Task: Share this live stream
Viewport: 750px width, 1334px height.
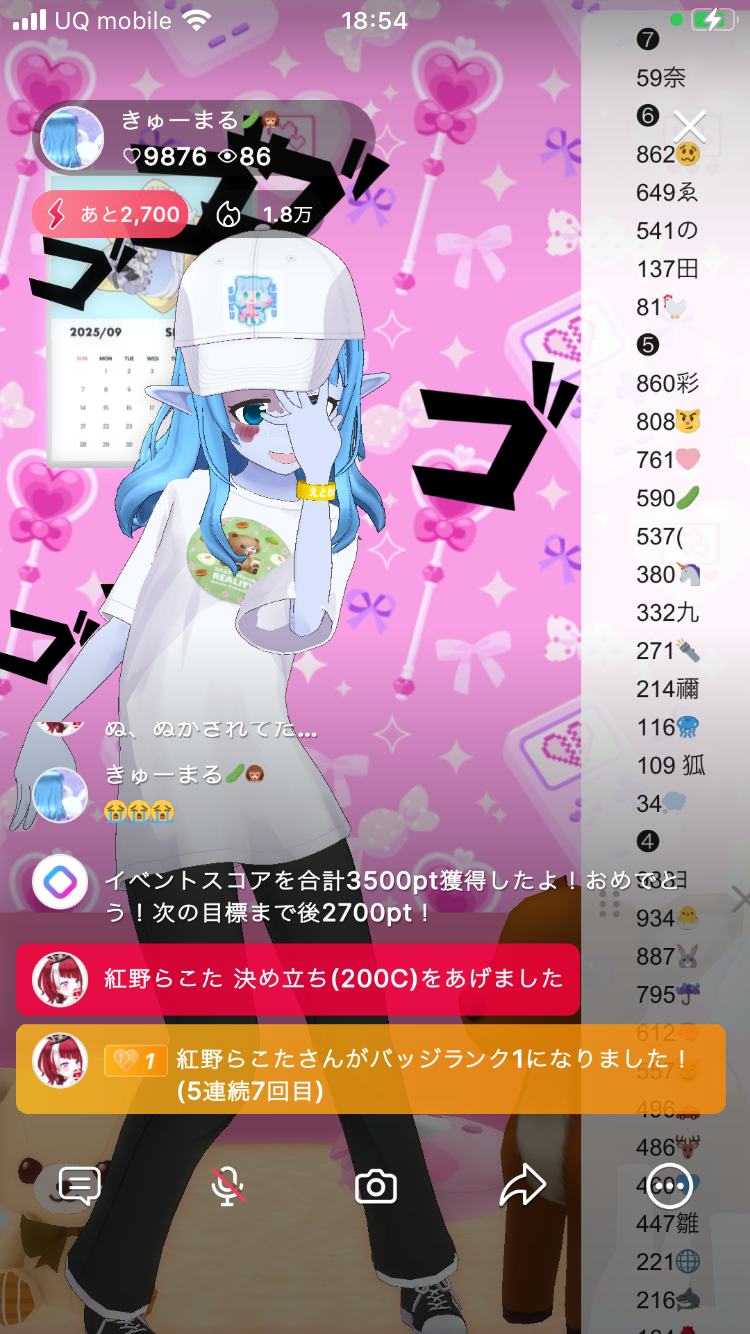Action: point(522,1186)
